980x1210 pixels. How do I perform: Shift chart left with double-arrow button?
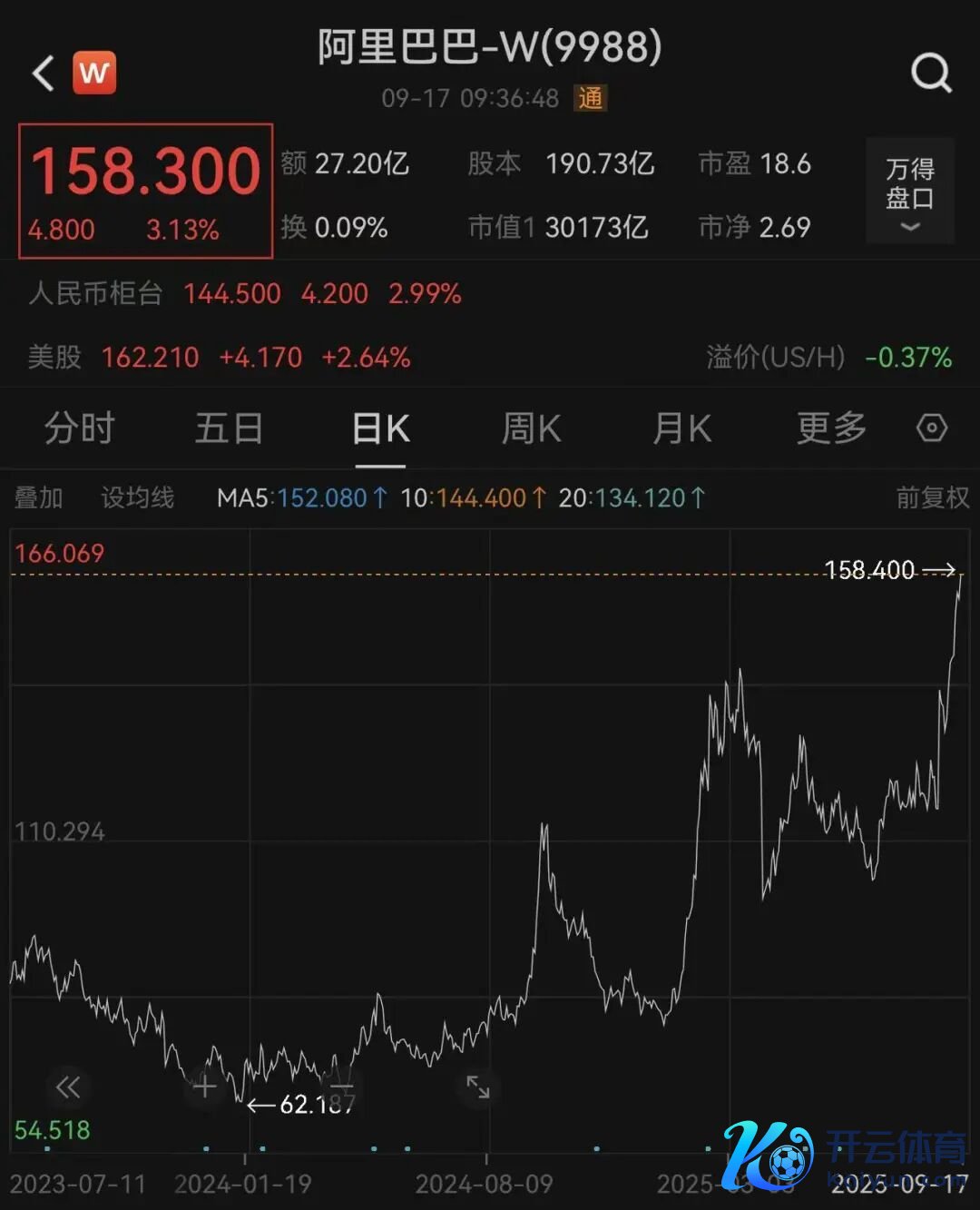(68, 1087)
